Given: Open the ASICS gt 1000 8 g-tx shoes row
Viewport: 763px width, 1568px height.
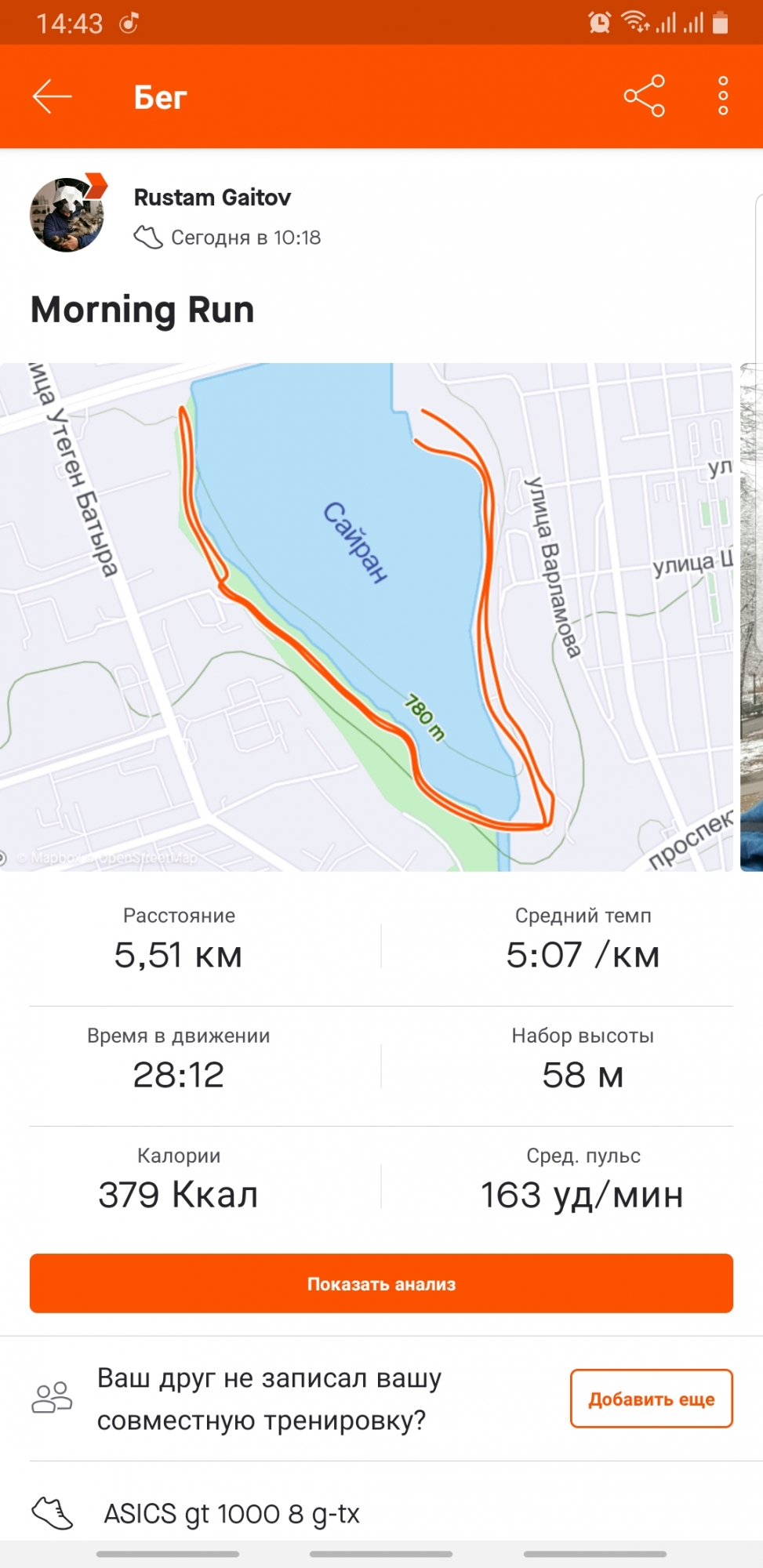Looking at the screenshot, I should [232, 1513].
